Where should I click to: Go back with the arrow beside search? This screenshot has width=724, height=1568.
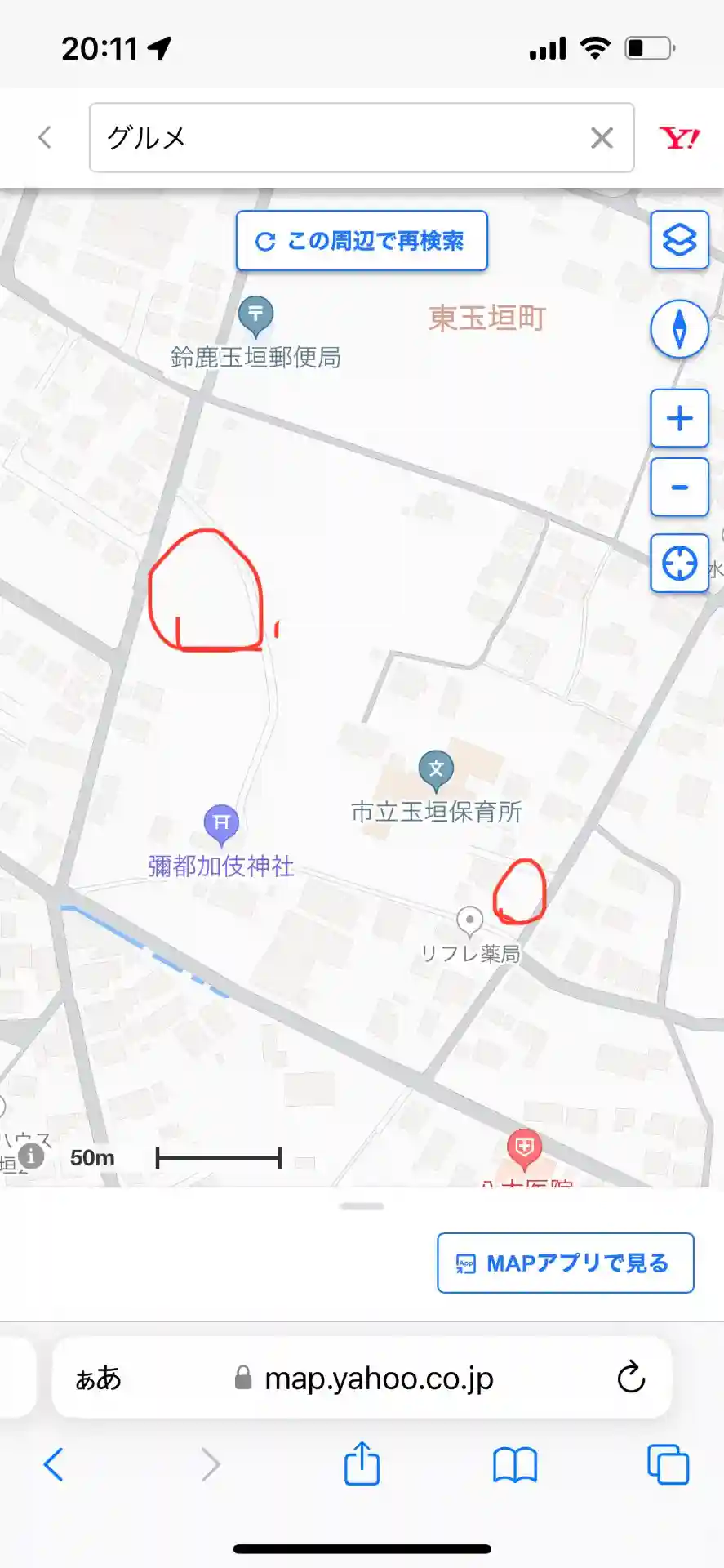coord(45,137)
